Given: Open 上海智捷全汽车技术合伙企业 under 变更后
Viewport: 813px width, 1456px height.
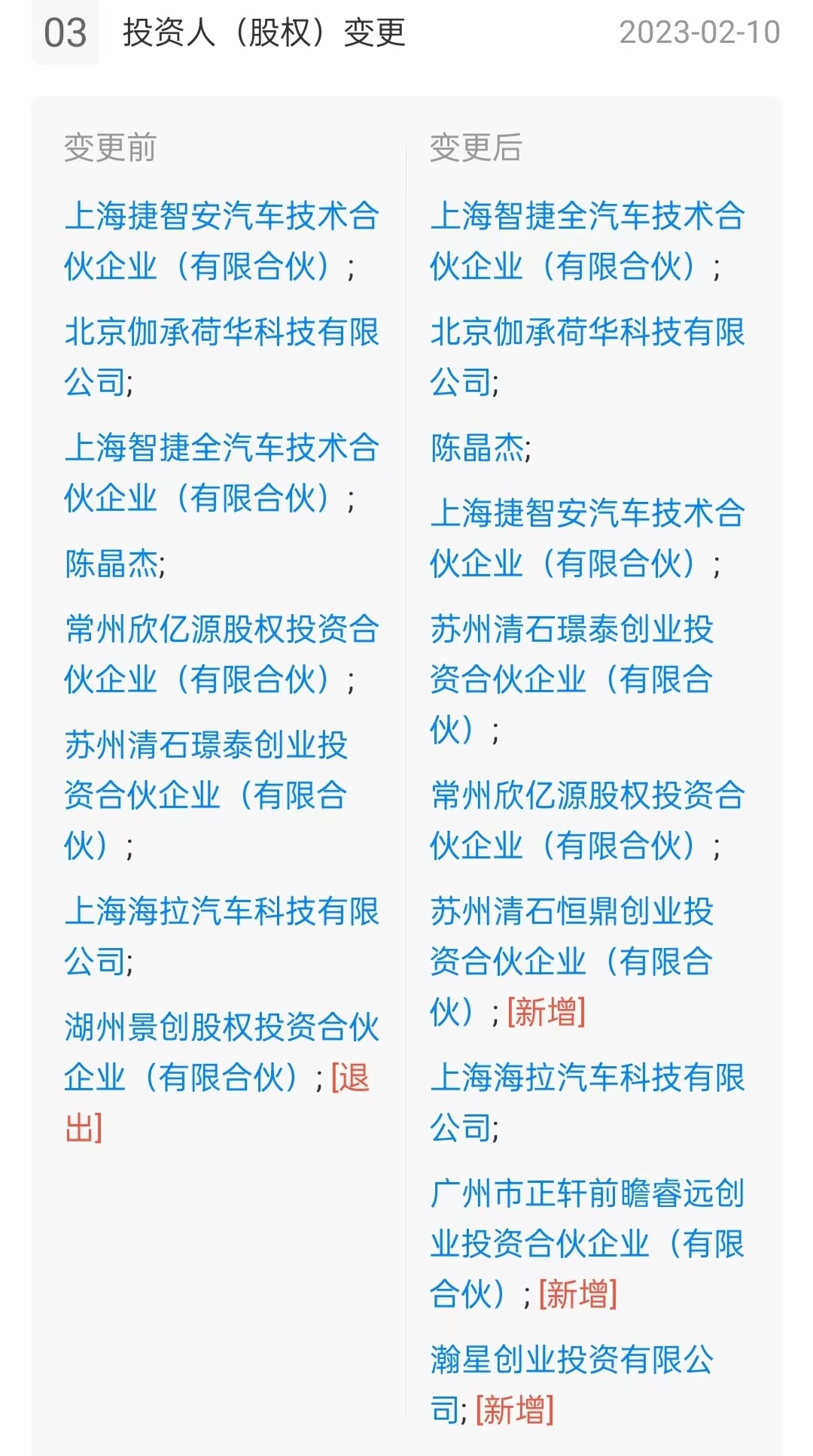Looking at the screenshot, I should tap(587, 241).
